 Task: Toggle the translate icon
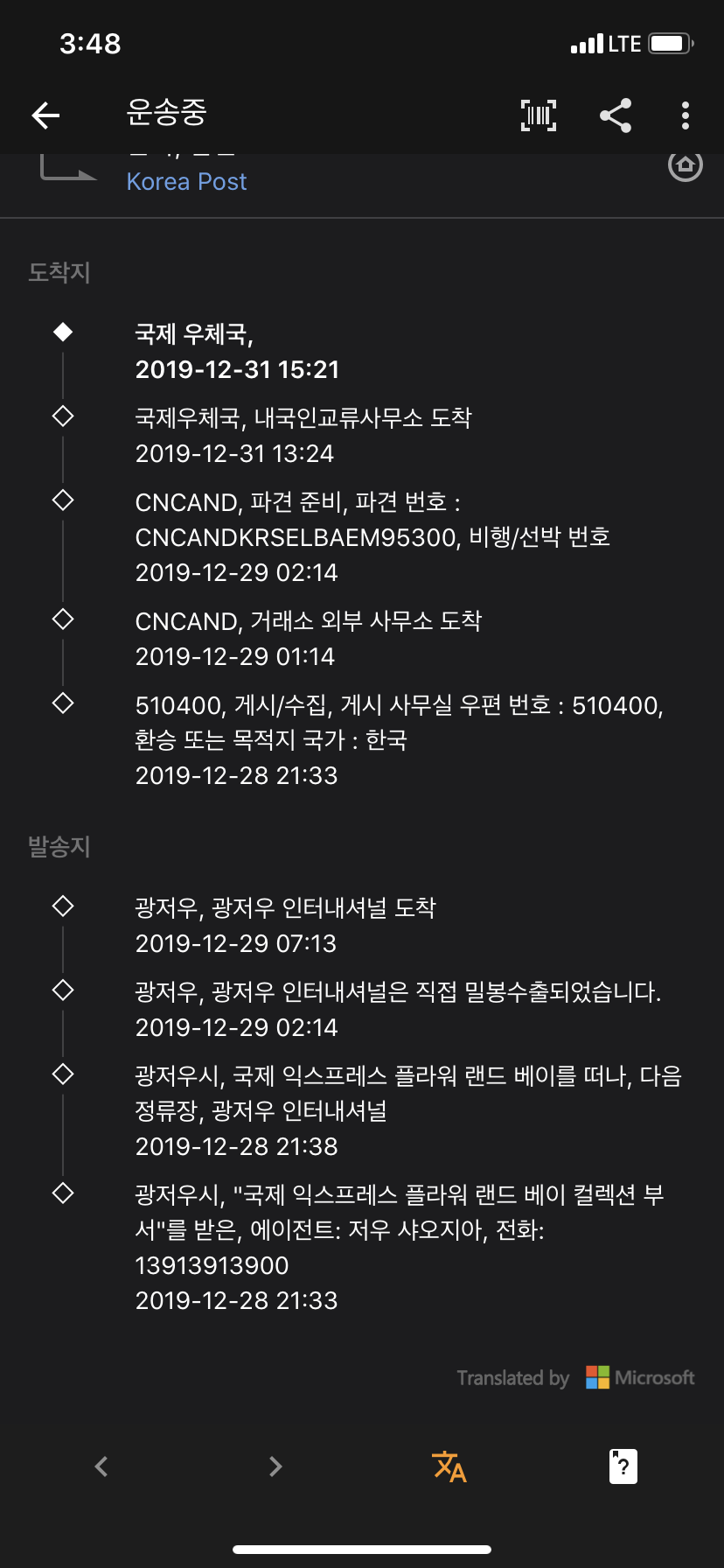tap(449, 1466)
